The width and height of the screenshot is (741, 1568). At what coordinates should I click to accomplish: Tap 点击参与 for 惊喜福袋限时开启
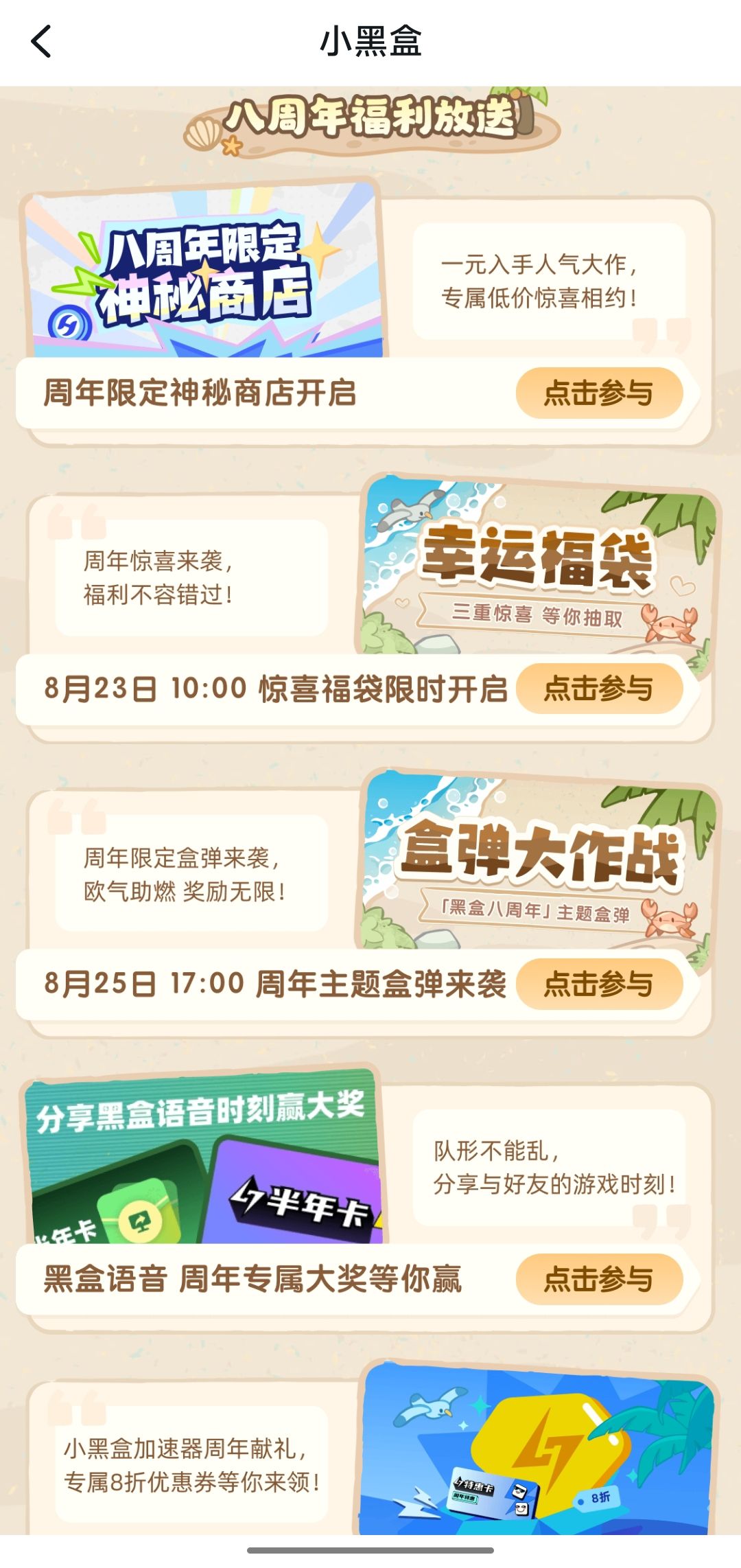click(x=599, y=688)
